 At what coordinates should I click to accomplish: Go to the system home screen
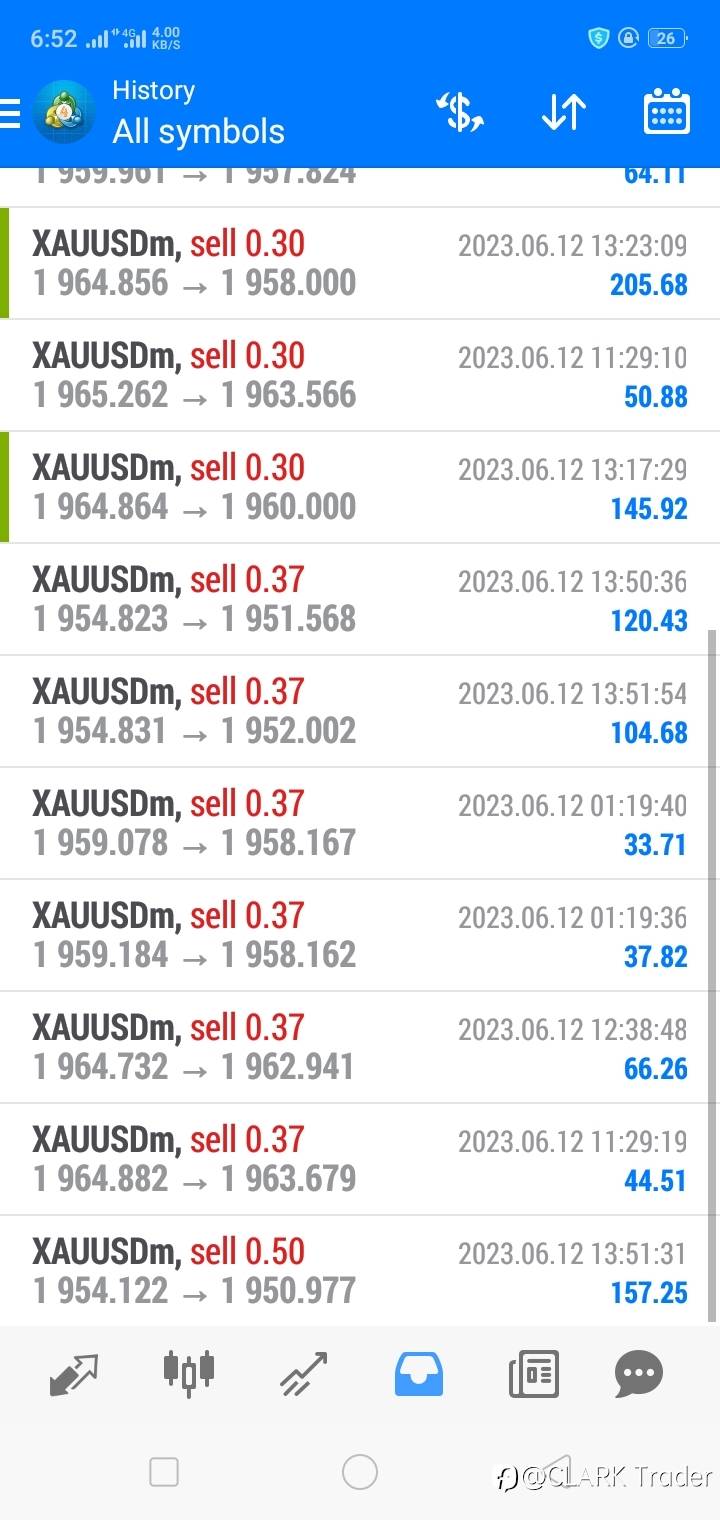pyautogui.click(x=360, y=1472)
